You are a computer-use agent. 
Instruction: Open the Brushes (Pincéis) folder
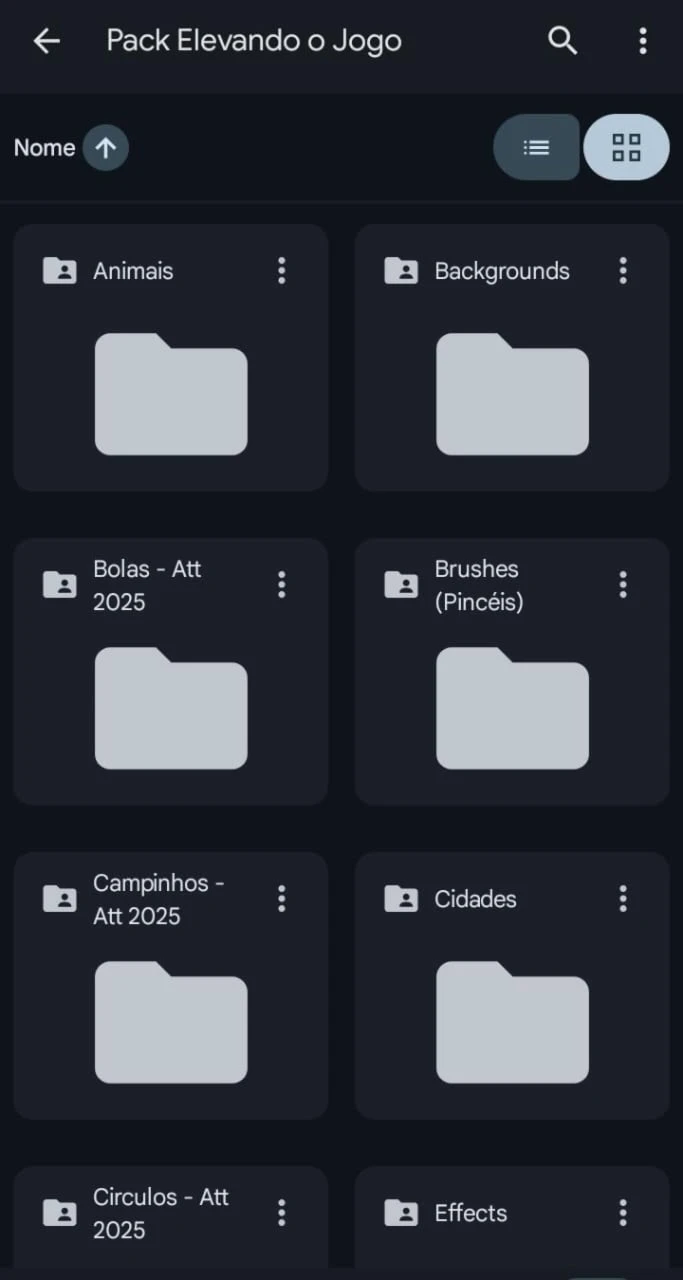(512, 707)
